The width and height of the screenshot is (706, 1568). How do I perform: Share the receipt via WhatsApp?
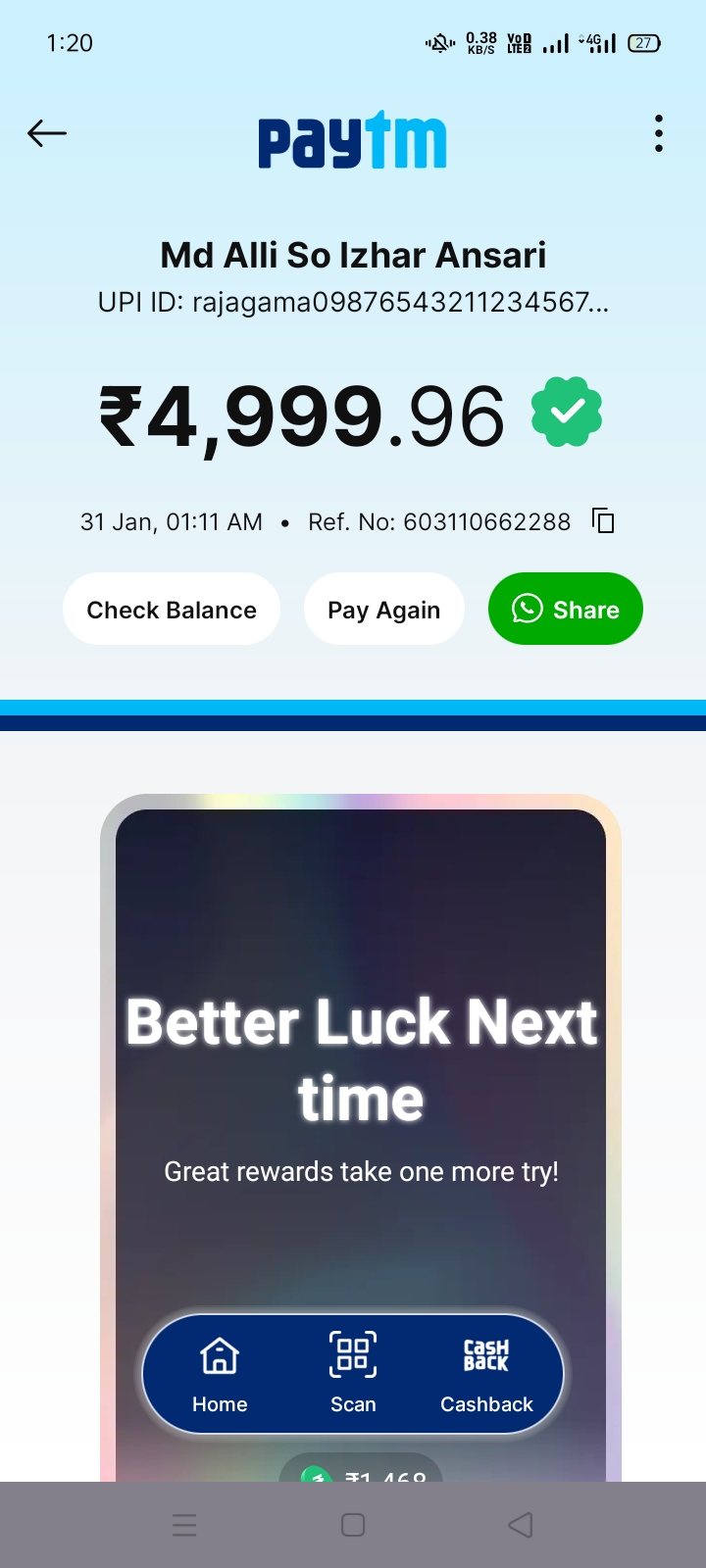click(x=566, y=610)
